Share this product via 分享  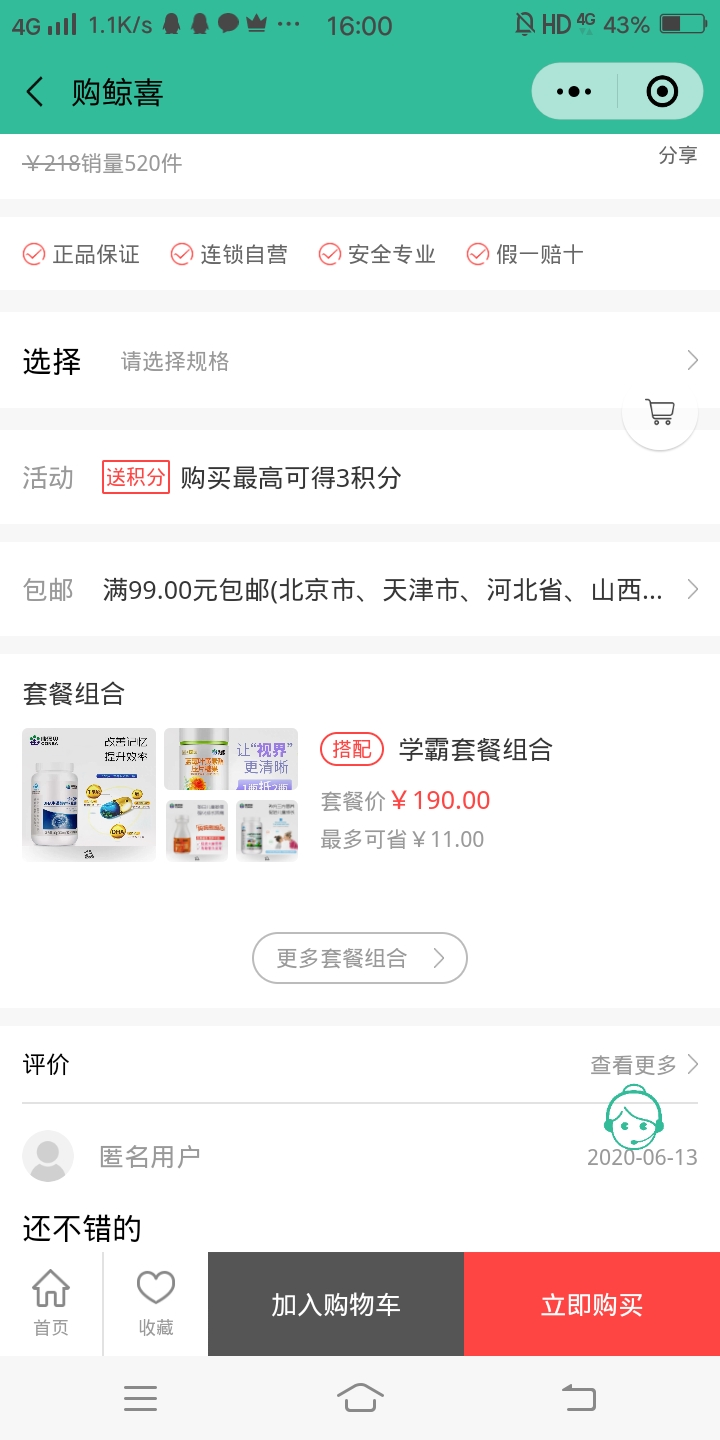click(677, 155)
